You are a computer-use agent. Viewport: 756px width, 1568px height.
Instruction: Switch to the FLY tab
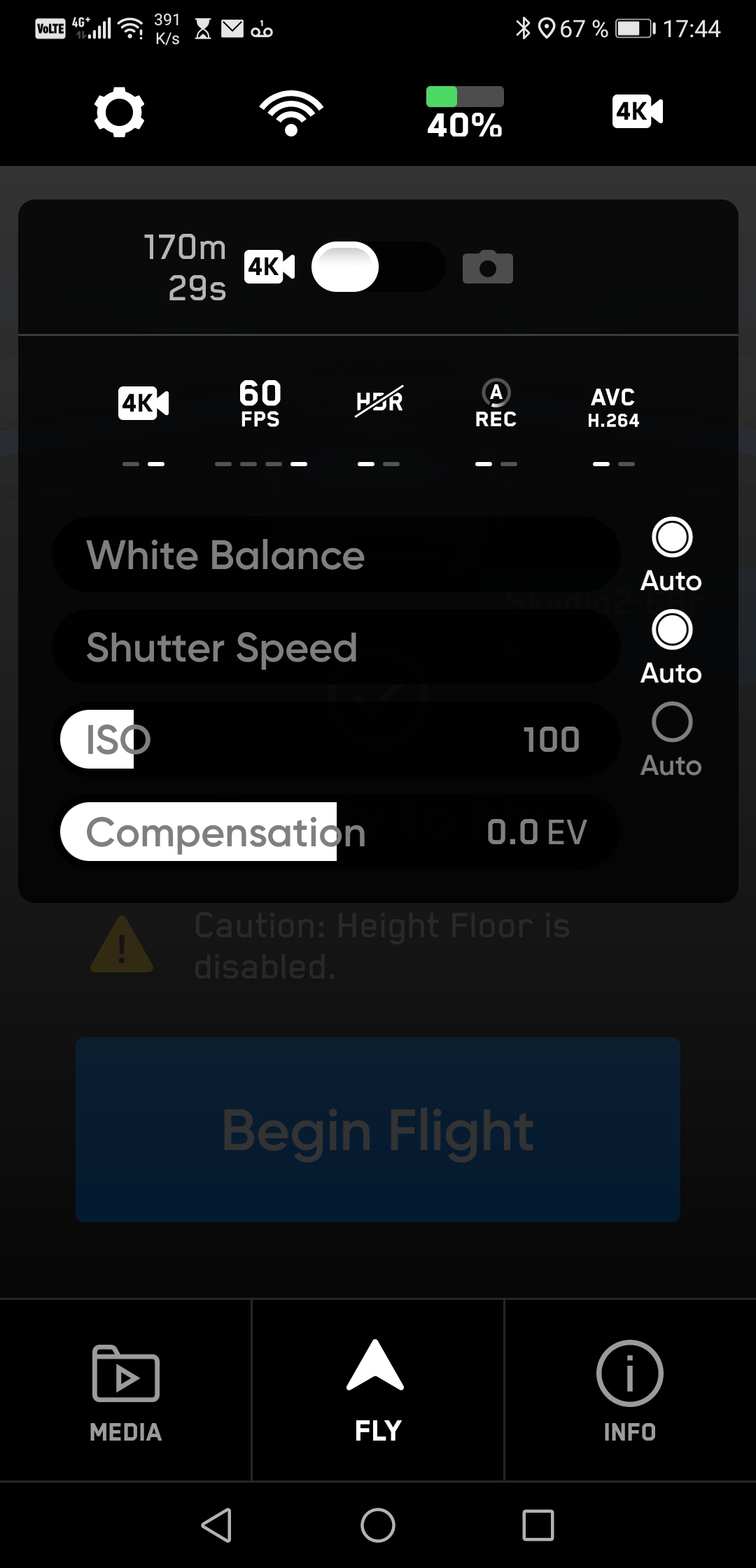pyautogui.click(x=378, y=1390)
